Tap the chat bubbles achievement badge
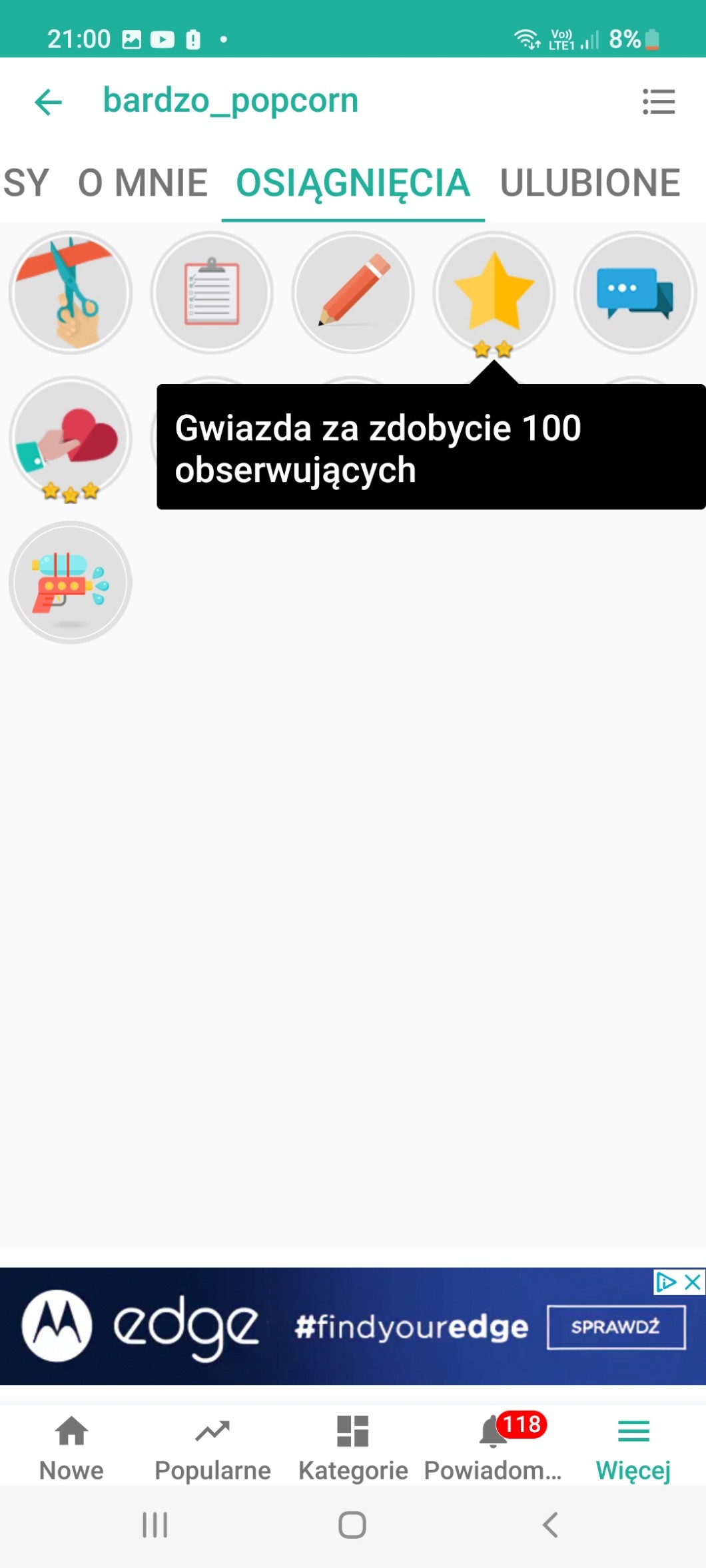 coord(635,293)
